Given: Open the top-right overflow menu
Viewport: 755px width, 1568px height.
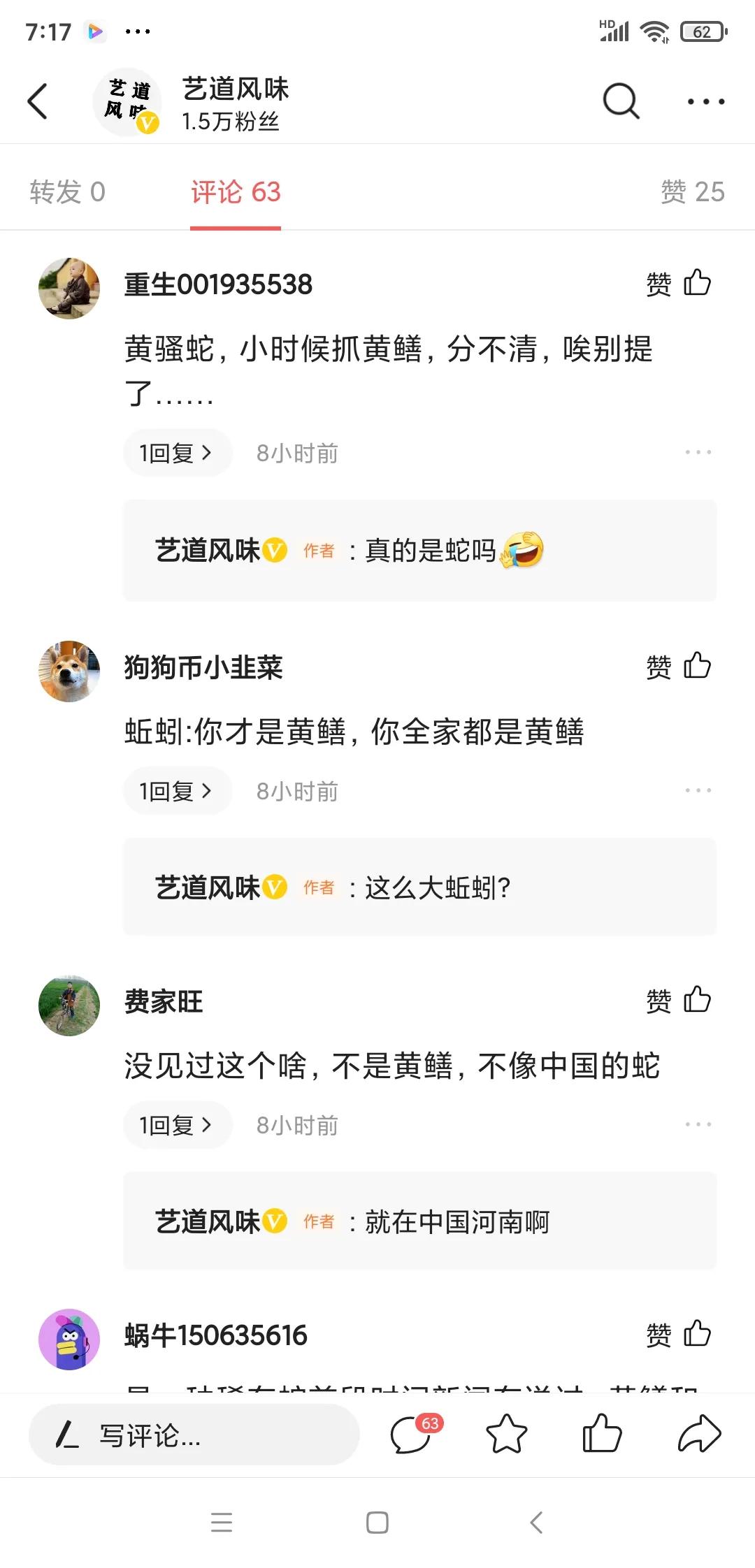Looking at the screenshot, I should tap(705, 102).
